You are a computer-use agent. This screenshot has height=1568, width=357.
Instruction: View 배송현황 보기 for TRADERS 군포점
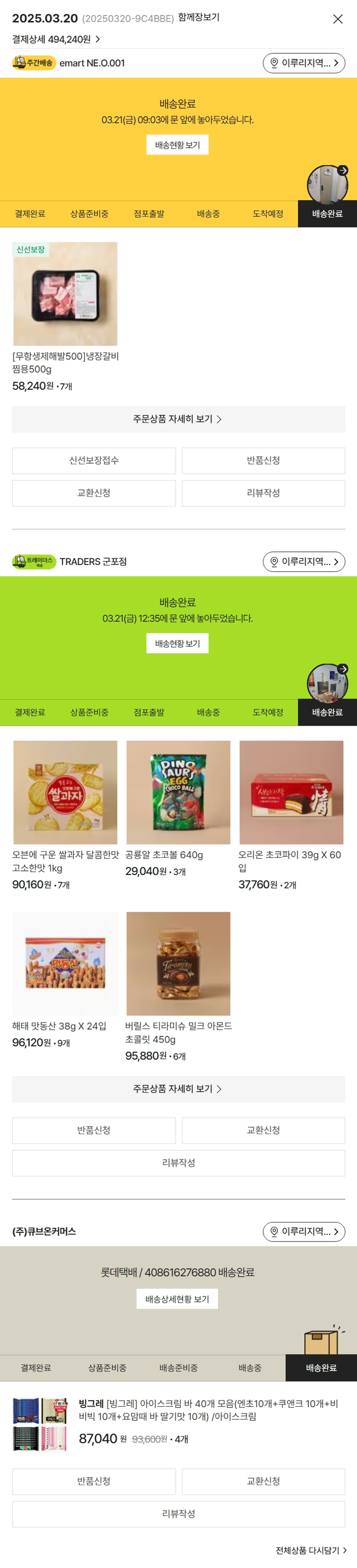(177, 643)
